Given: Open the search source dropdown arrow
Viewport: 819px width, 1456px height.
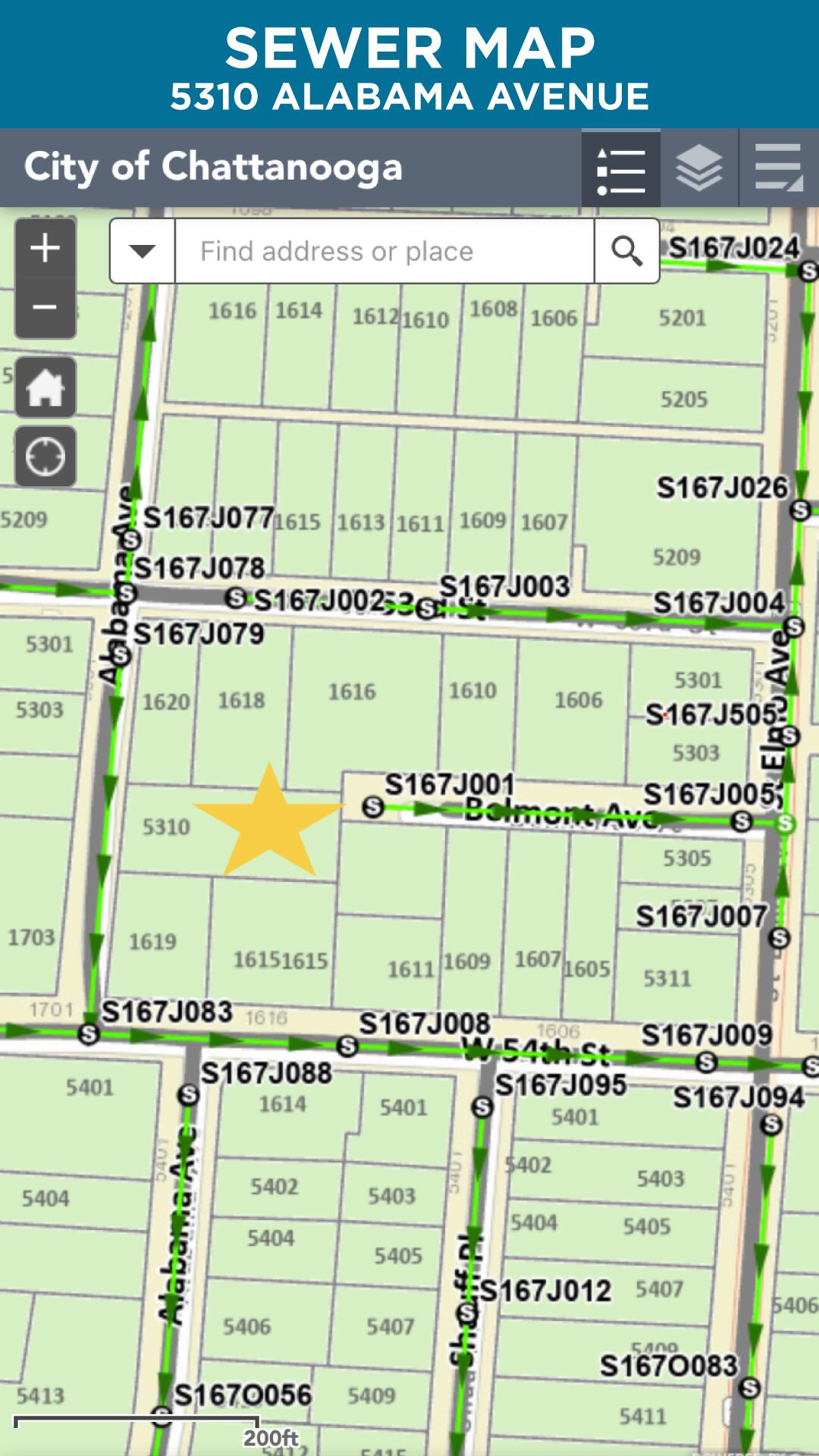Looking at the screenshot, I should click(x=143, y=251).
